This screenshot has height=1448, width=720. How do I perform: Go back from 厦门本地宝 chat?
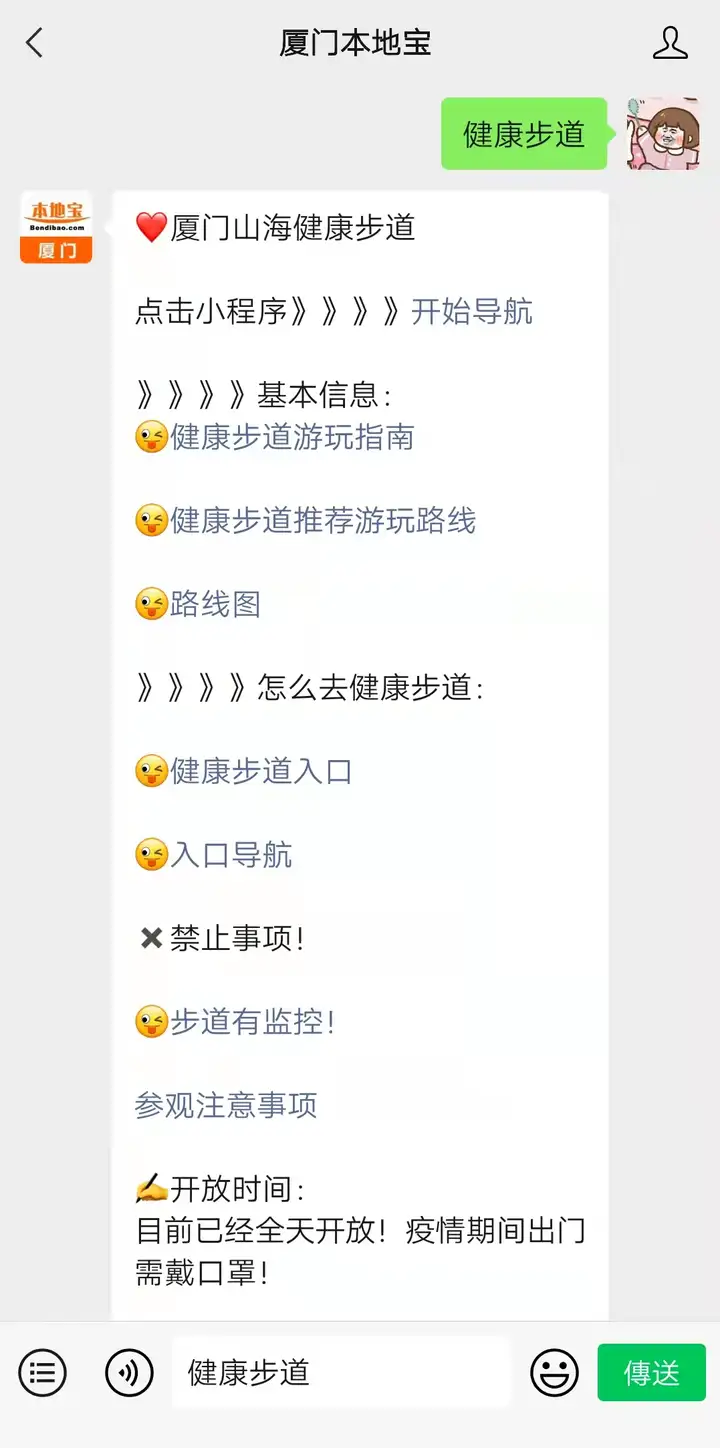click(35, 43)
